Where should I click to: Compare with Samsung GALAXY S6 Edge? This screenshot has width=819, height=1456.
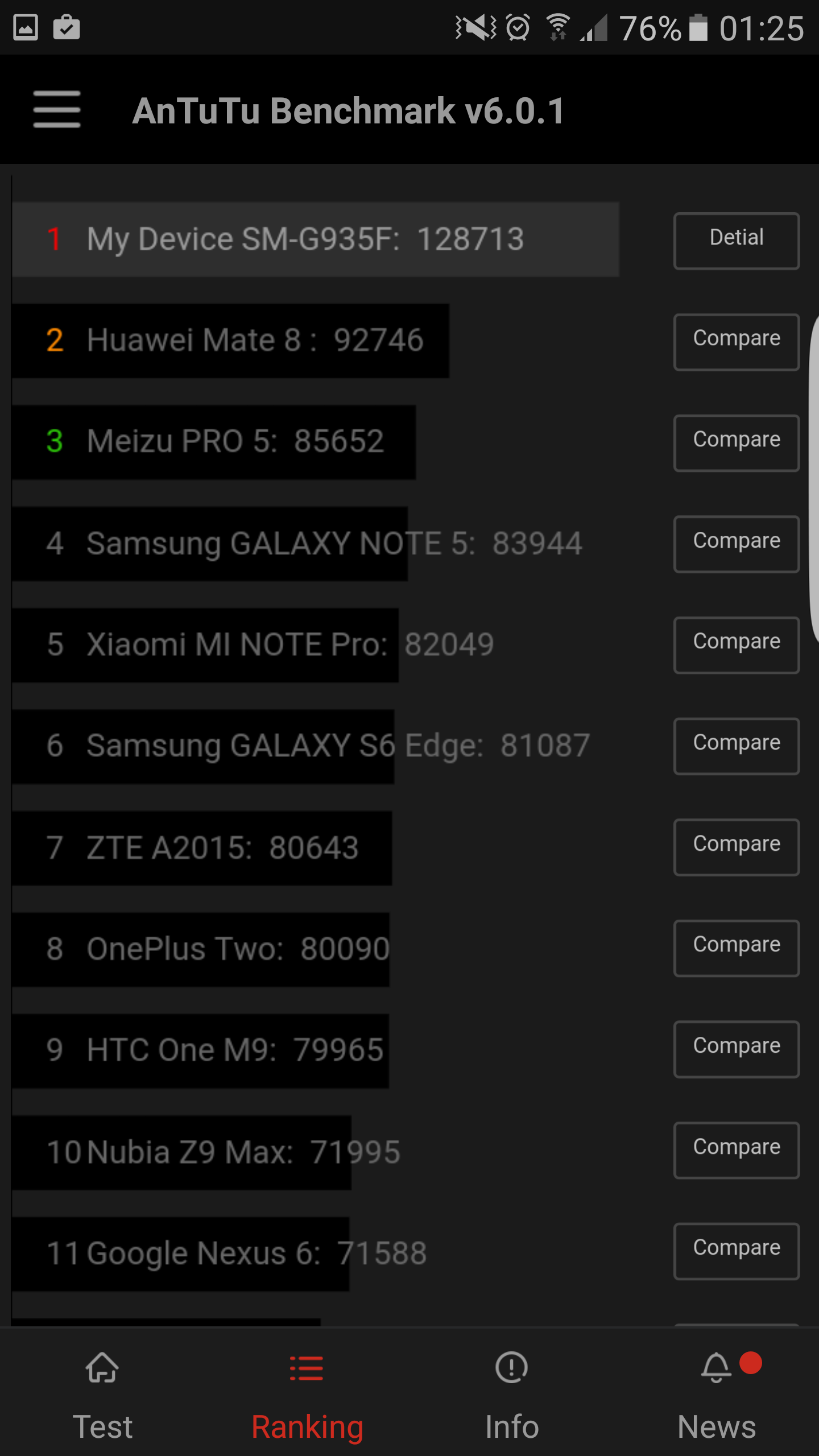pyautogui.click(x=736, y=746)
